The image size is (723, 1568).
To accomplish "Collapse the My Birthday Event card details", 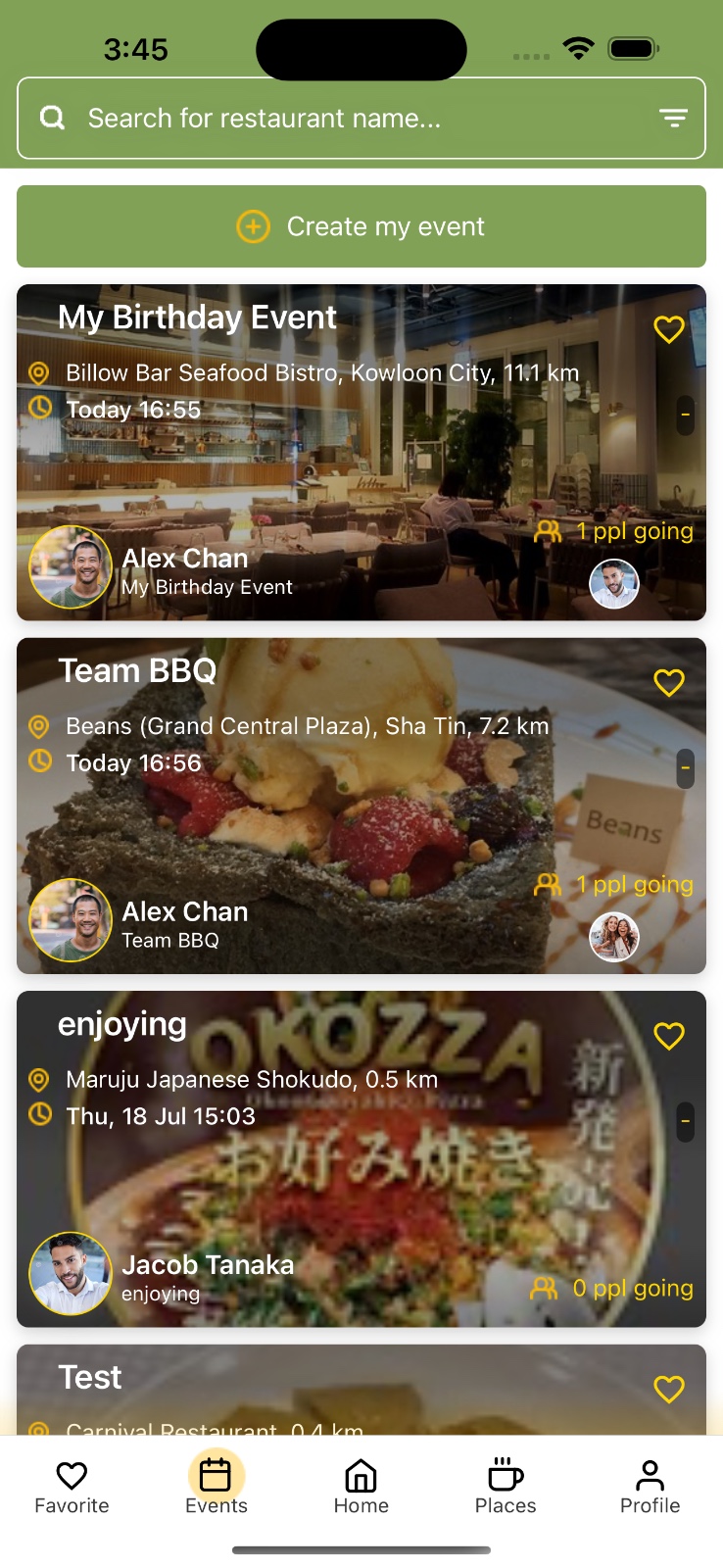I will pos(685,416).
